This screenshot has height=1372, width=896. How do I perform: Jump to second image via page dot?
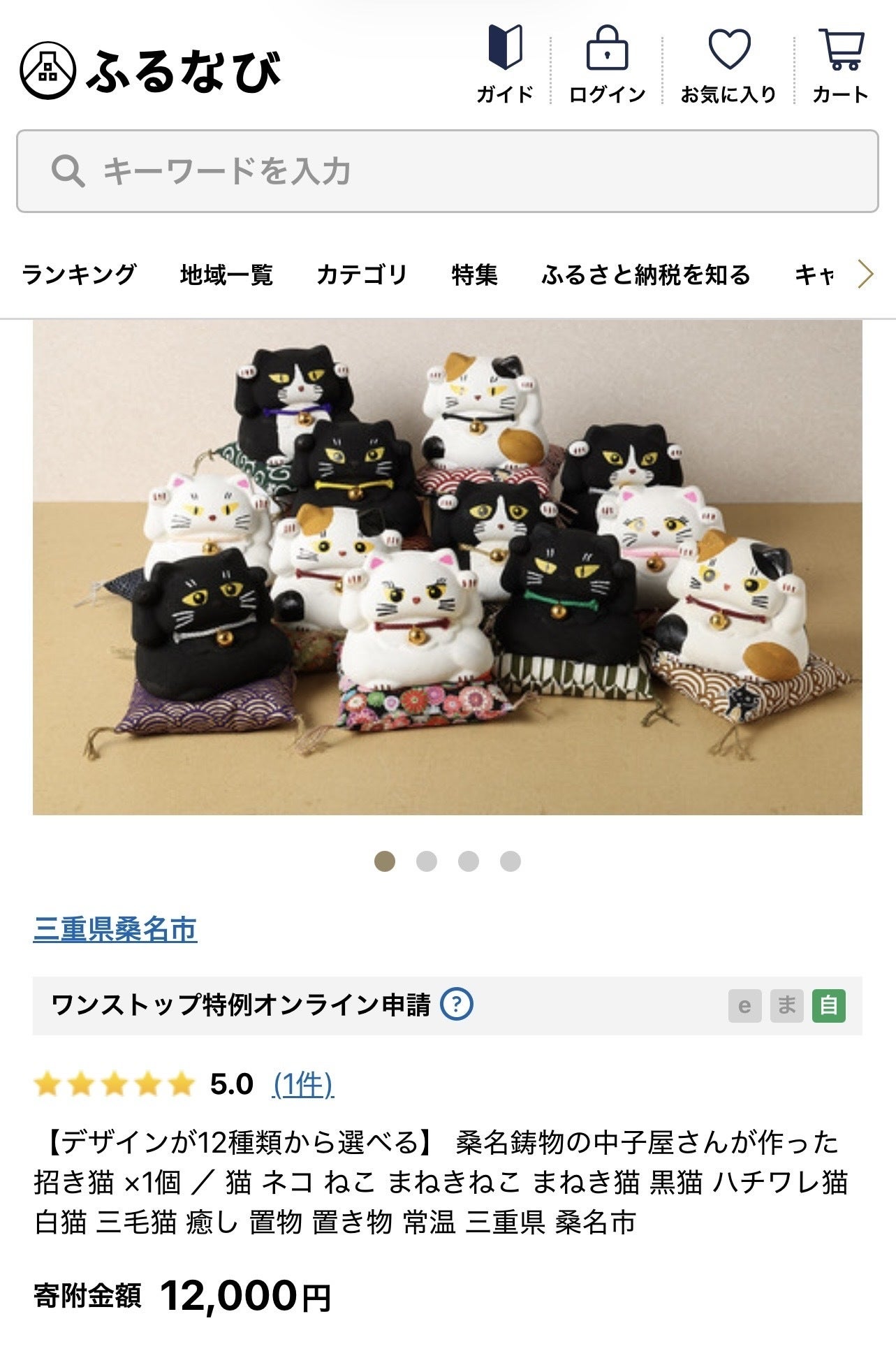coord(426,861)
